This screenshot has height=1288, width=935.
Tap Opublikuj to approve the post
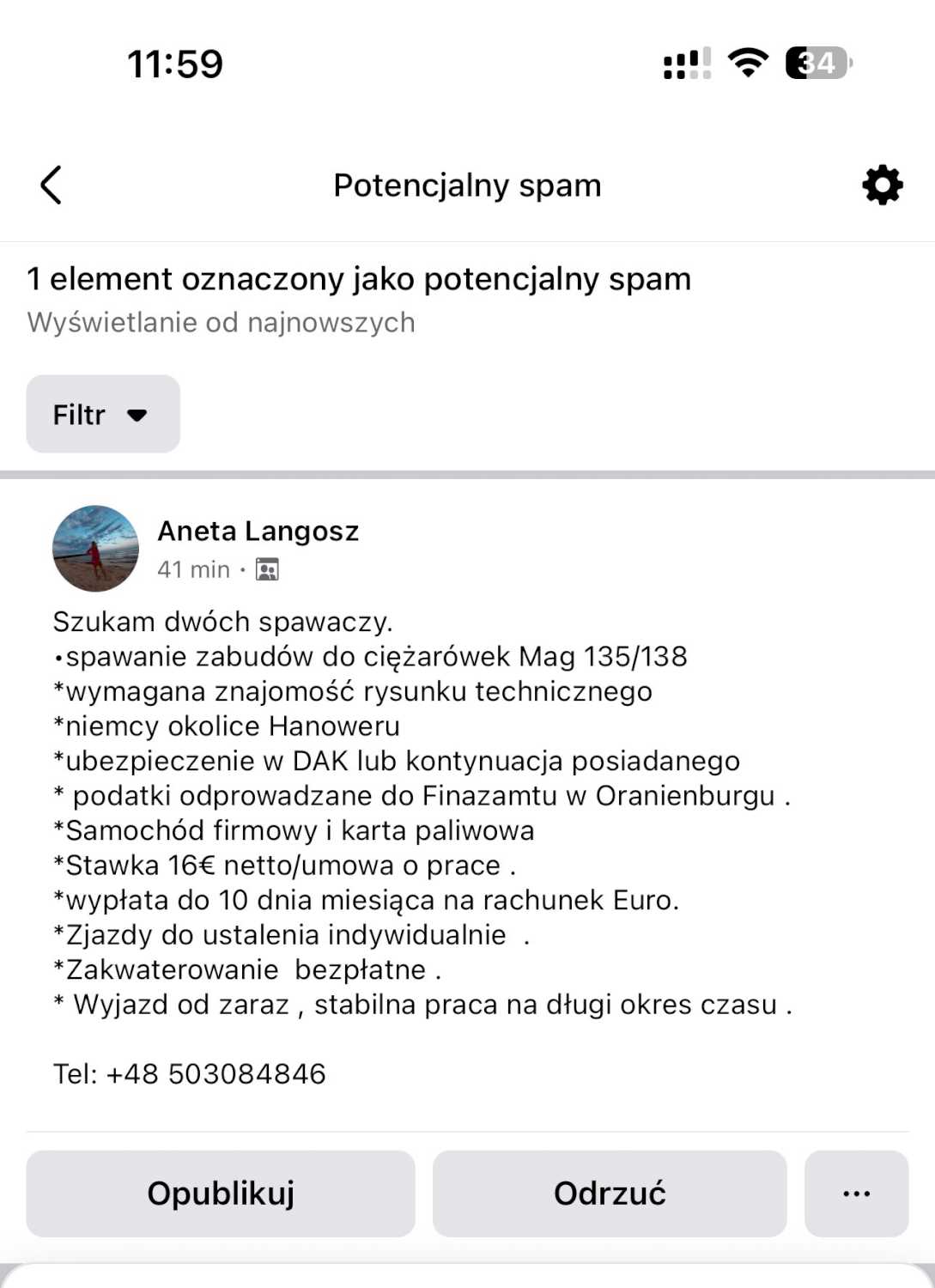[221, 1194]
